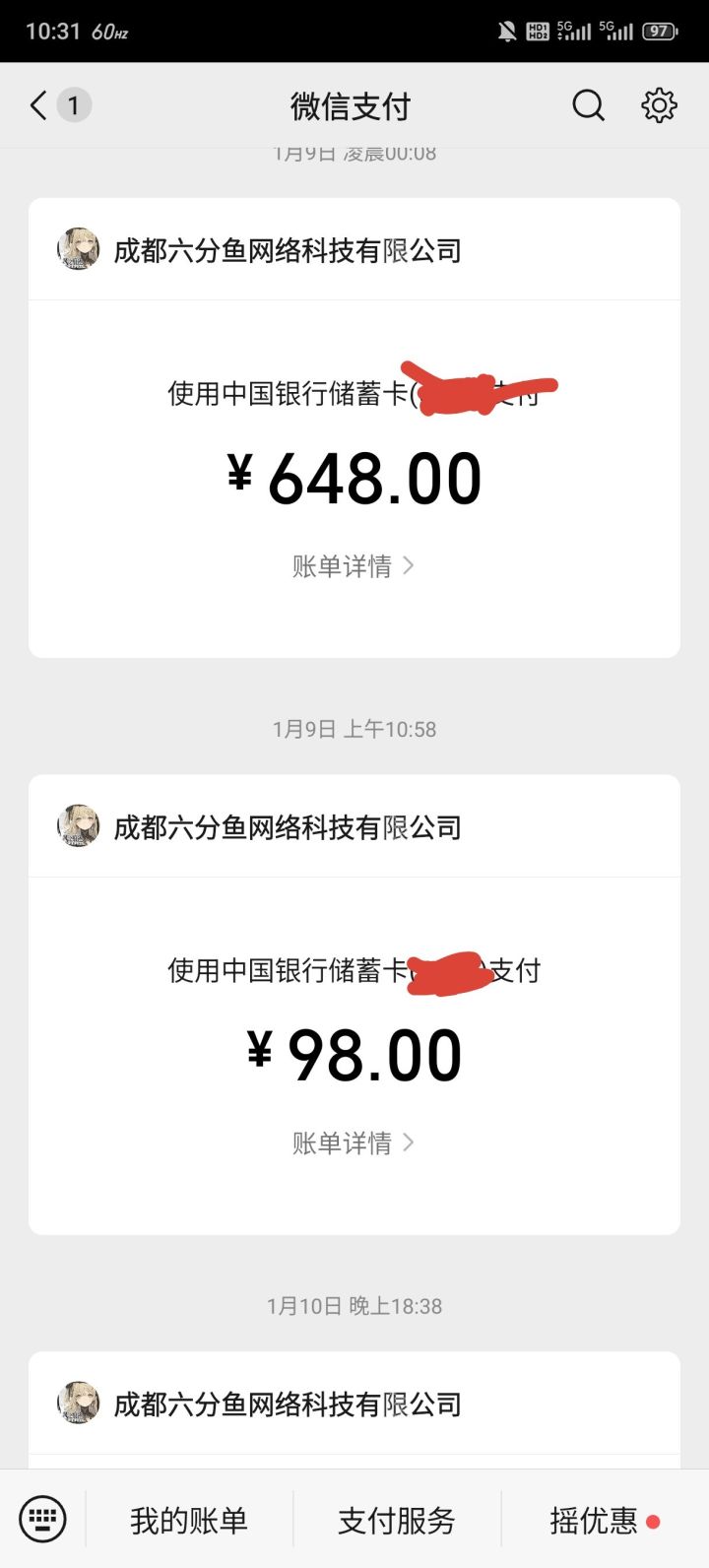Image resolution: width=709 pixels, height=1568 pixels.
Task: Tap the unread count badge beside back arrow
Action: 73,105
